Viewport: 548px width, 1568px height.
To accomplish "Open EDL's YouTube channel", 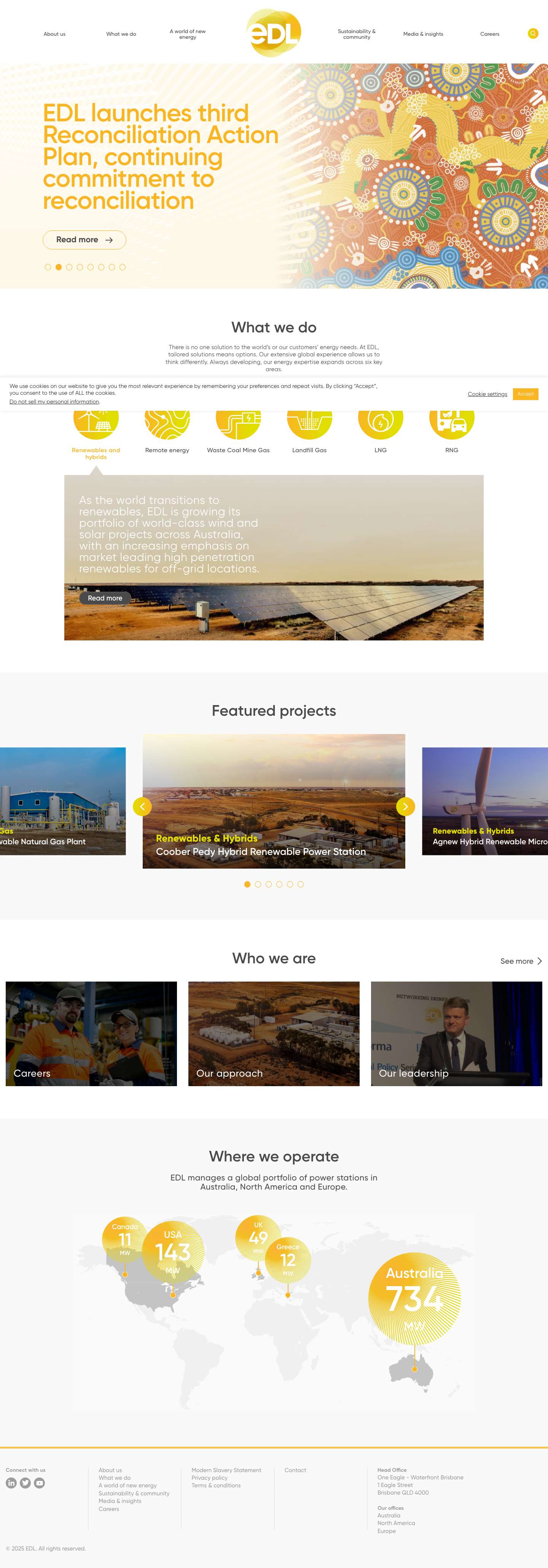I will 39,1484.
